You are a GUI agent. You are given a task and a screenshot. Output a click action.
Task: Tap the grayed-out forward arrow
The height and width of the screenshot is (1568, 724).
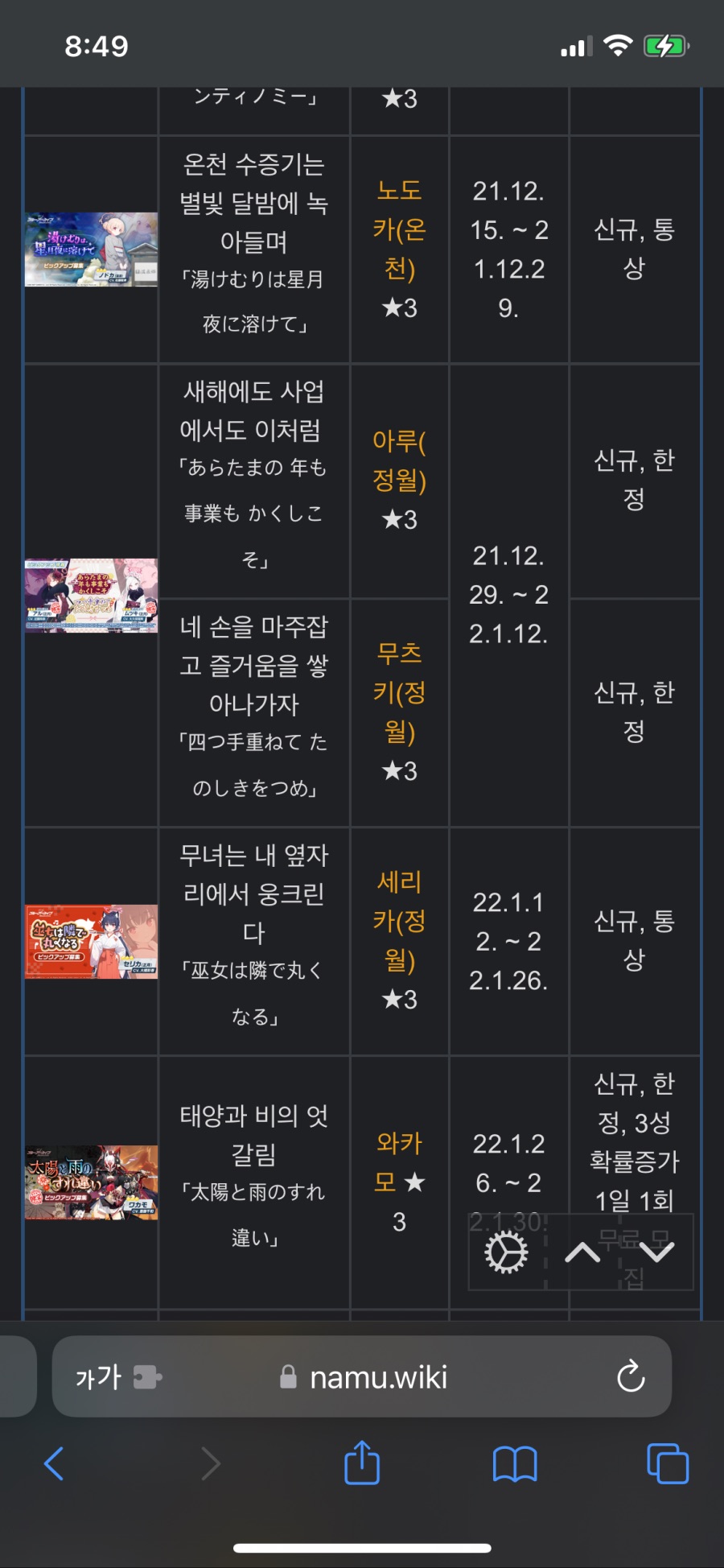tap(209, 1465)
